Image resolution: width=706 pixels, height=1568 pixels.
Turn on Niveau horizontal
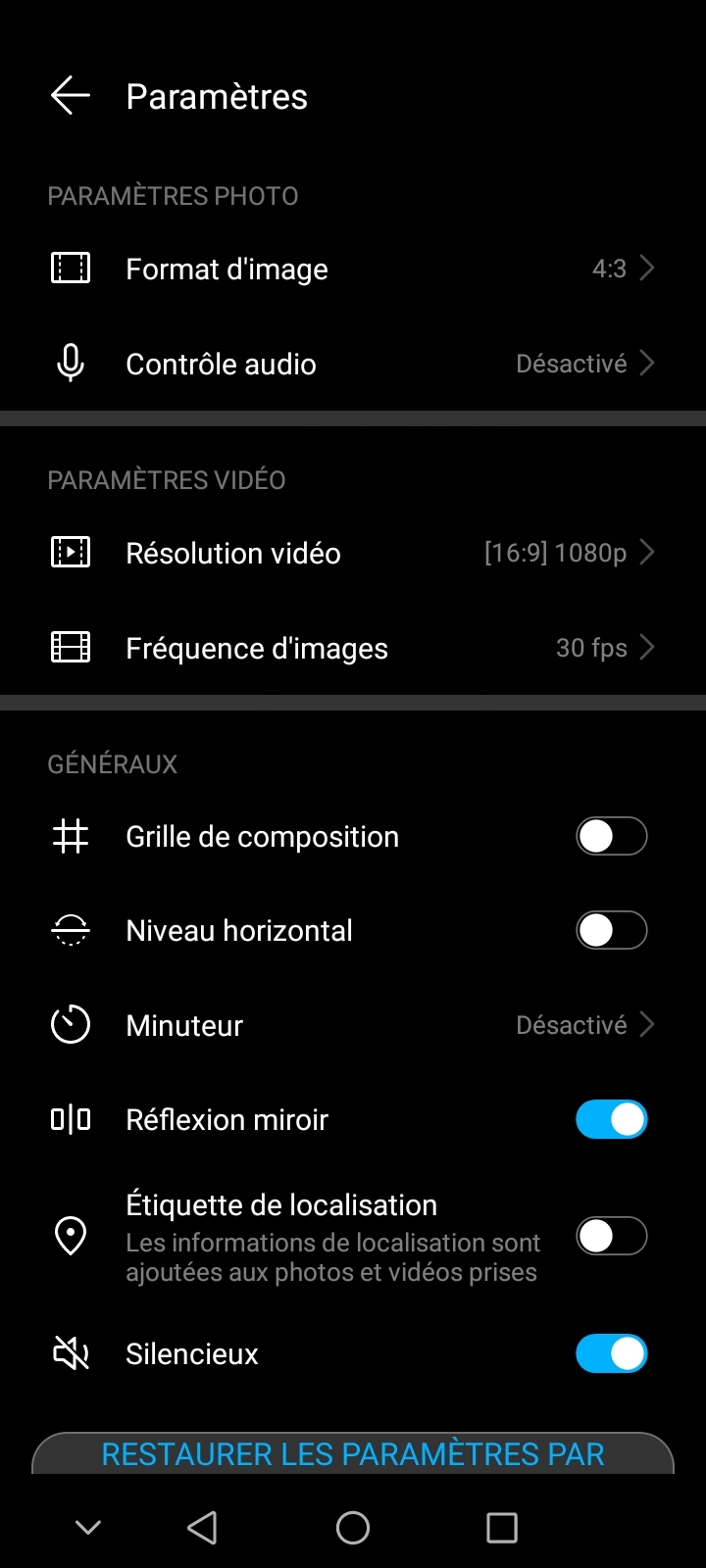611,931
